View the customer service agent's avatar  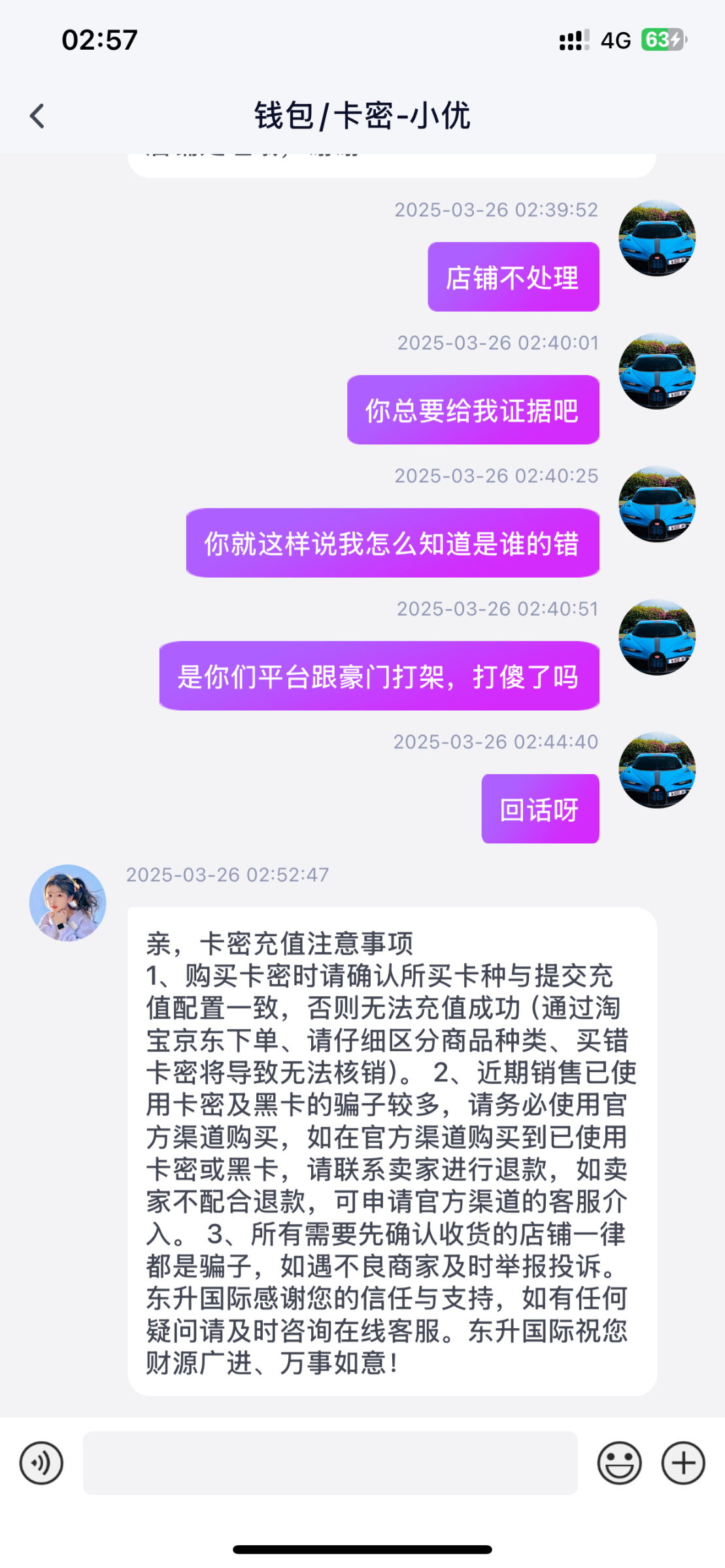pos(67,903)
